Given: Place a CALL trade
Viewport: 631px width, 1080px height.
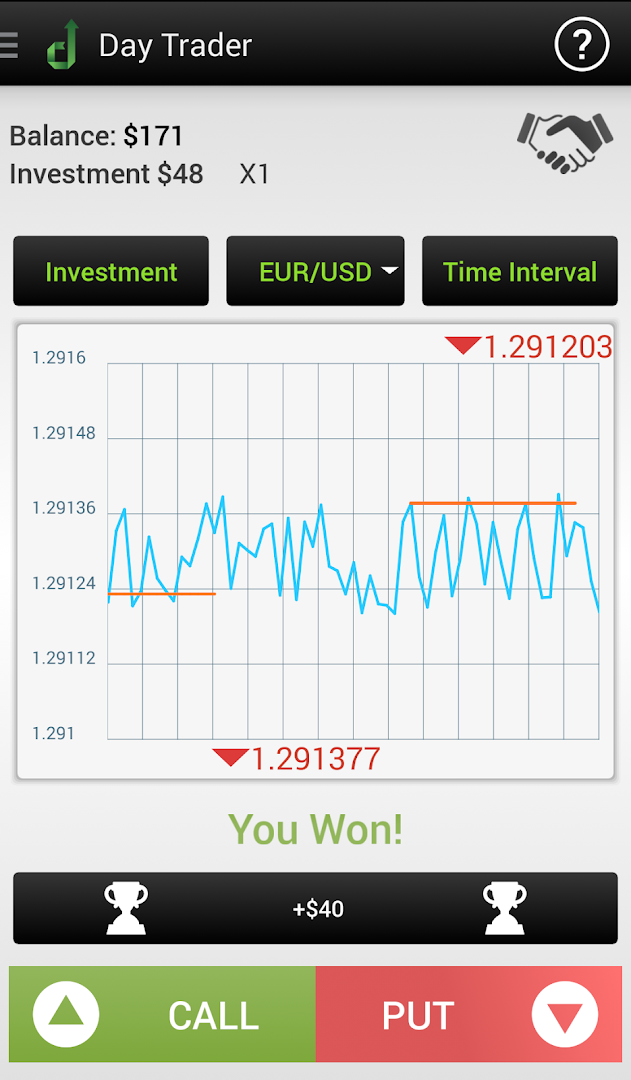Looking at the screenshot, I should (163, 1015).
